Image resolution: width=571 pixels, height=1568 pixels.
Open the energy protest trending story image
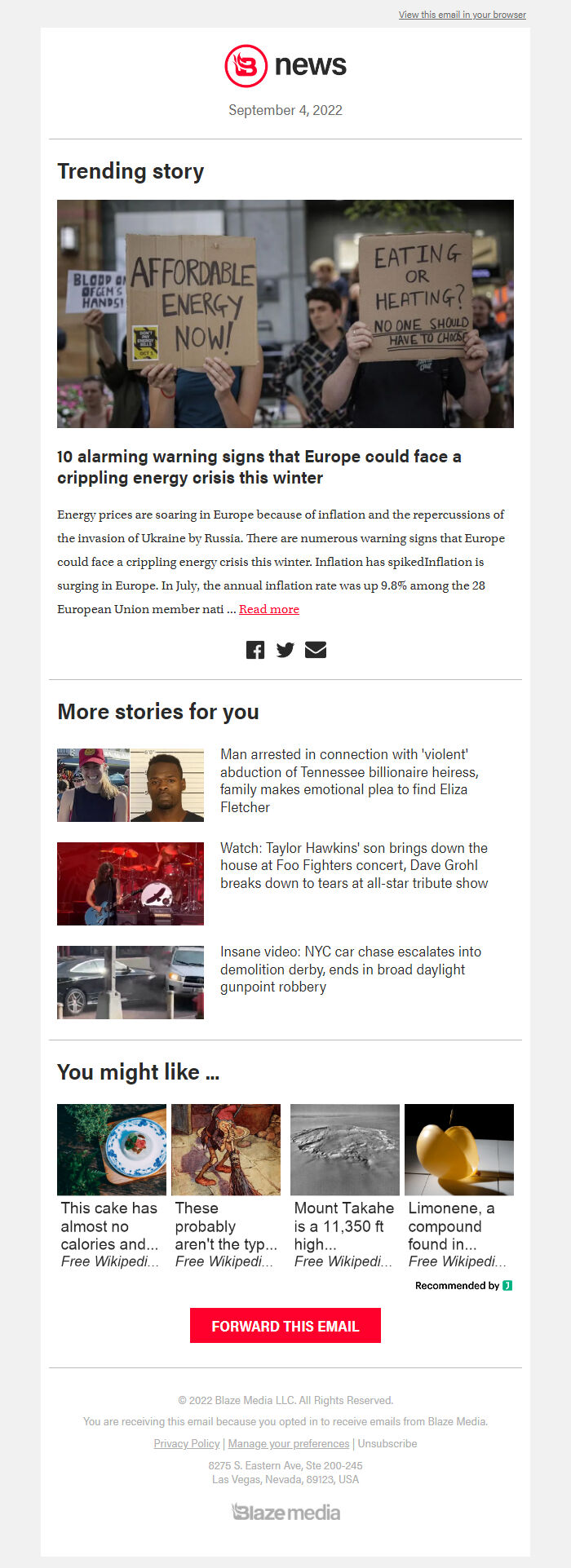(x=285, y=314)
